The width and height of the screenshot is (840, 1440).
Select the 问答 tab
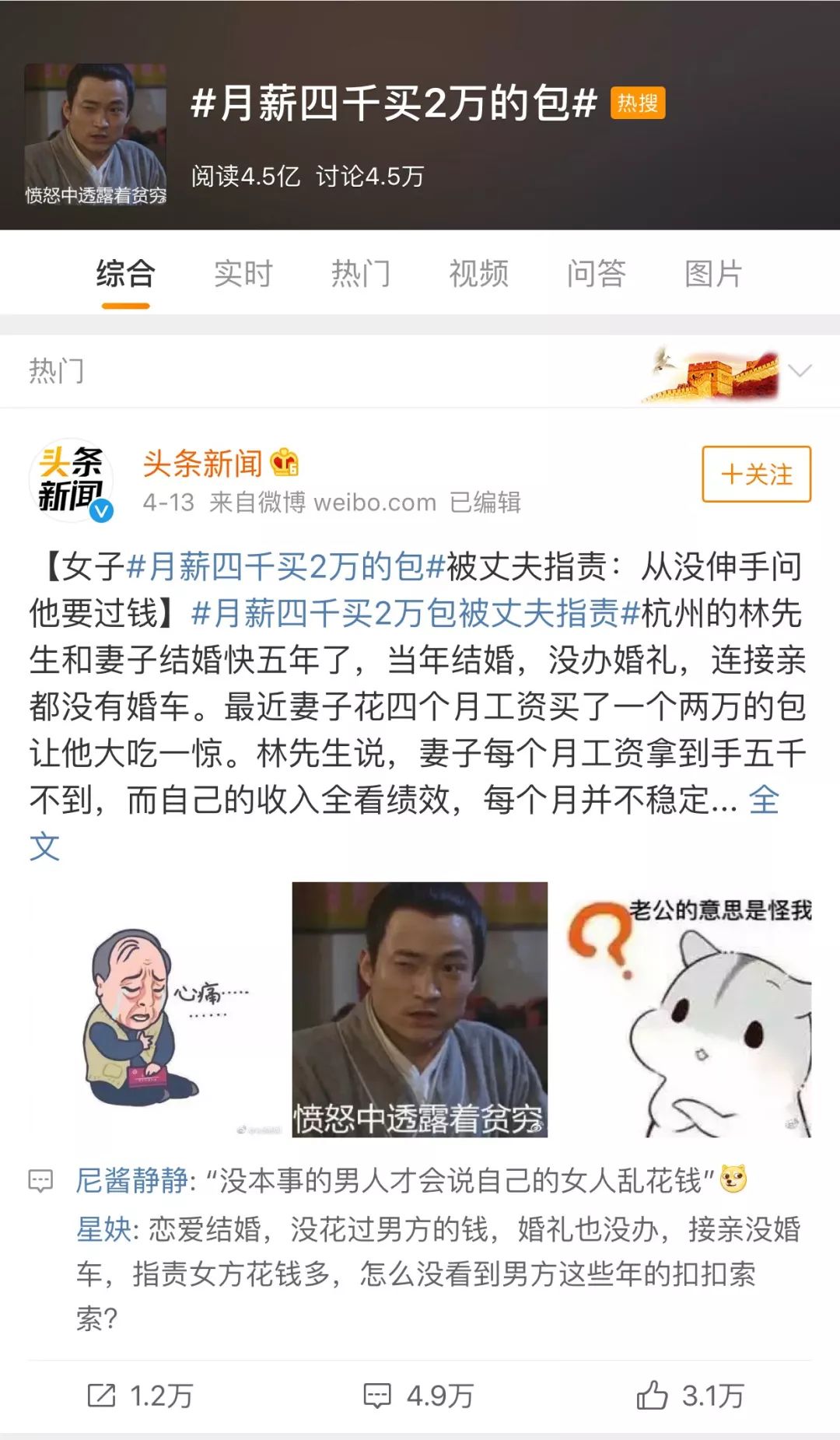[x=596, y=274]
